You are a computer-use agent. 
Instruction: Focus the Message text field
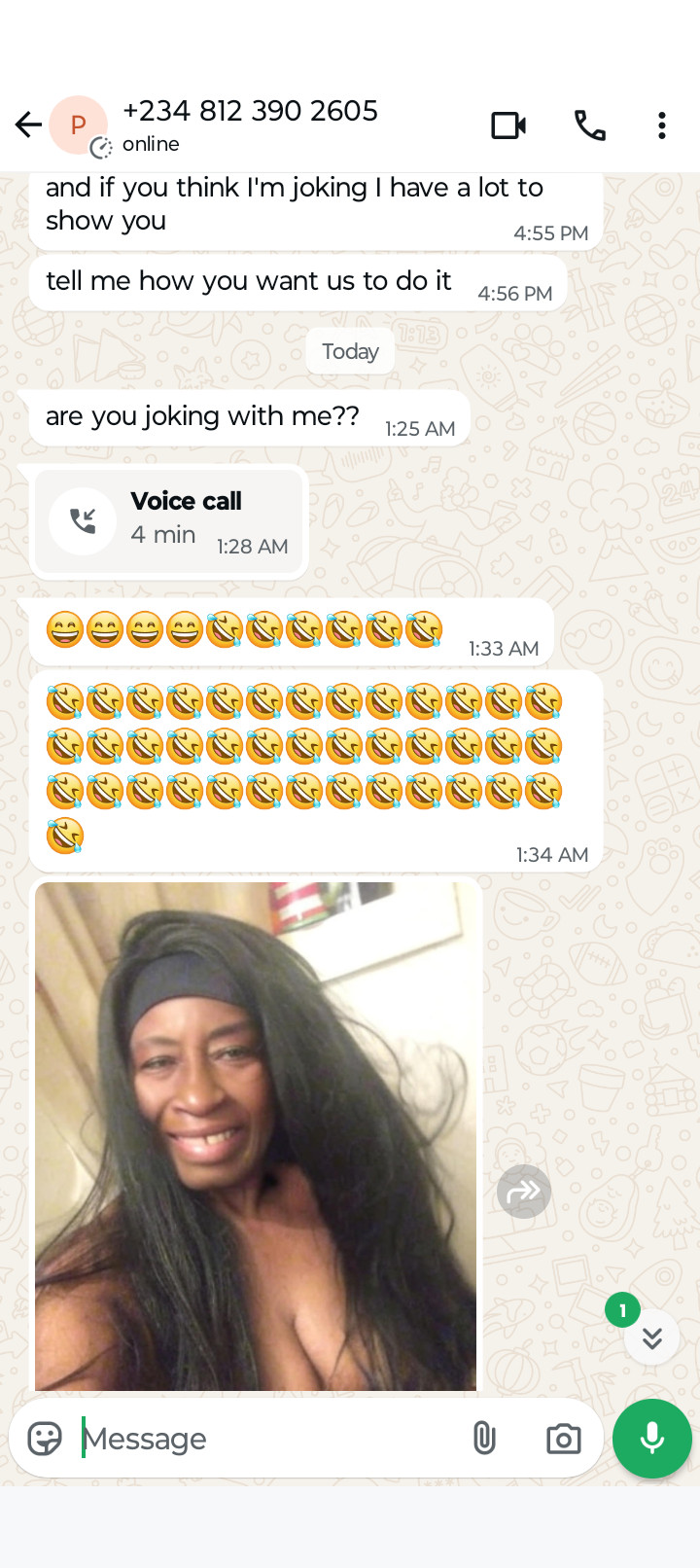click(262, 1438)
